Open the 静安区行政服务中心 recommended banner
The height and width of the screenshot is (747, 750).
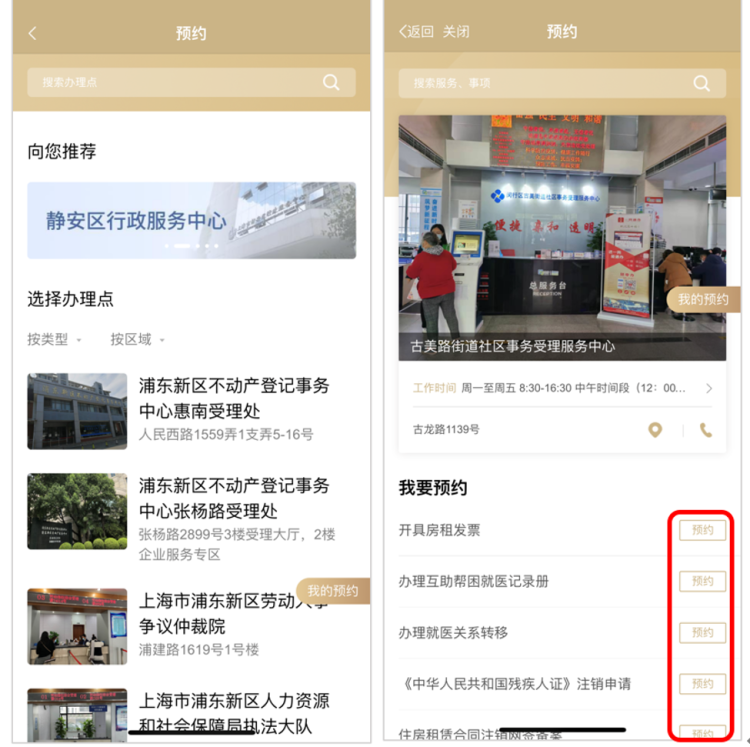tap(191, 221)
